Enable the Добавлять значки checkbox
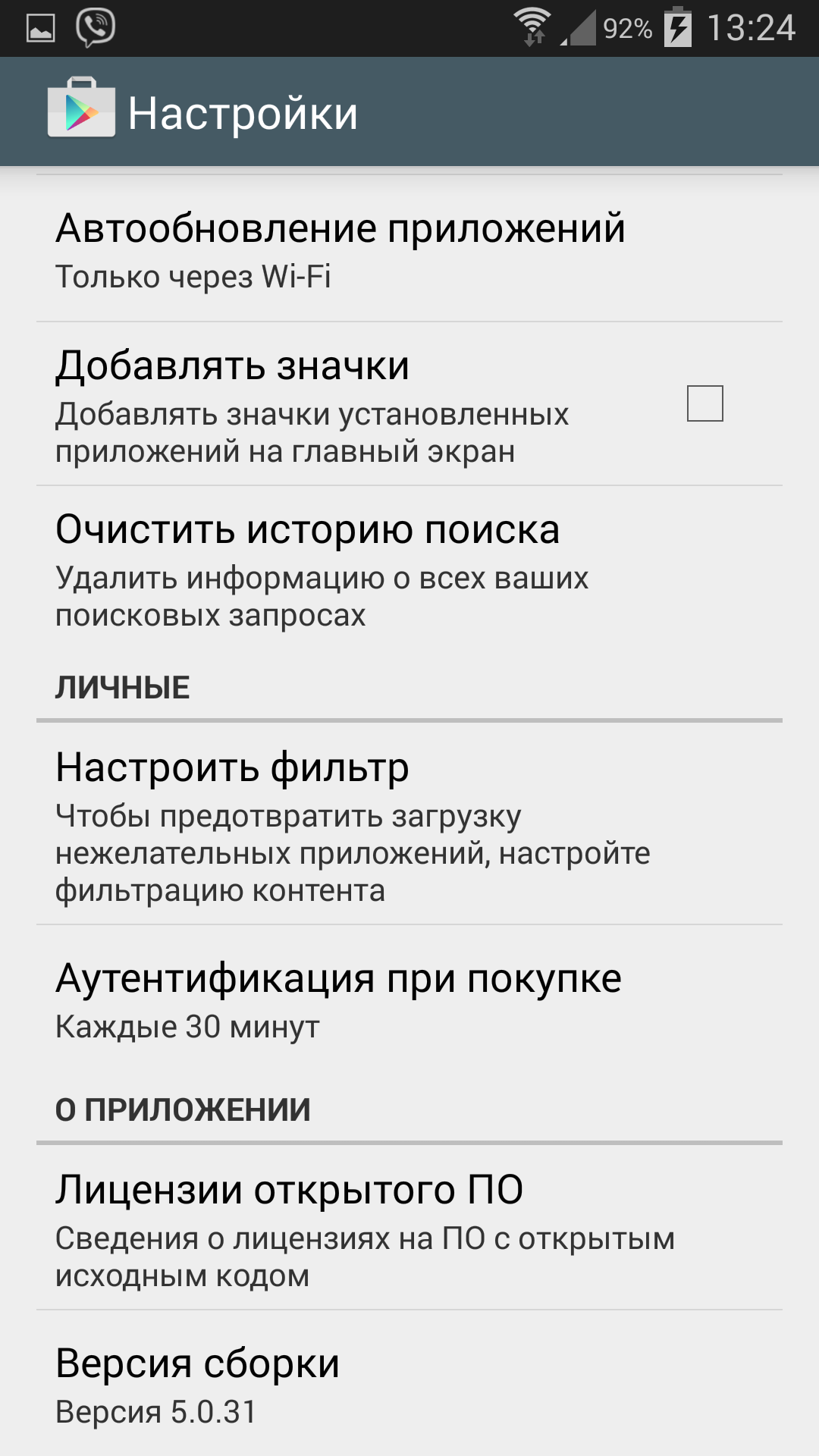This screenshot has height=1456, width=819. pos(704,403)
